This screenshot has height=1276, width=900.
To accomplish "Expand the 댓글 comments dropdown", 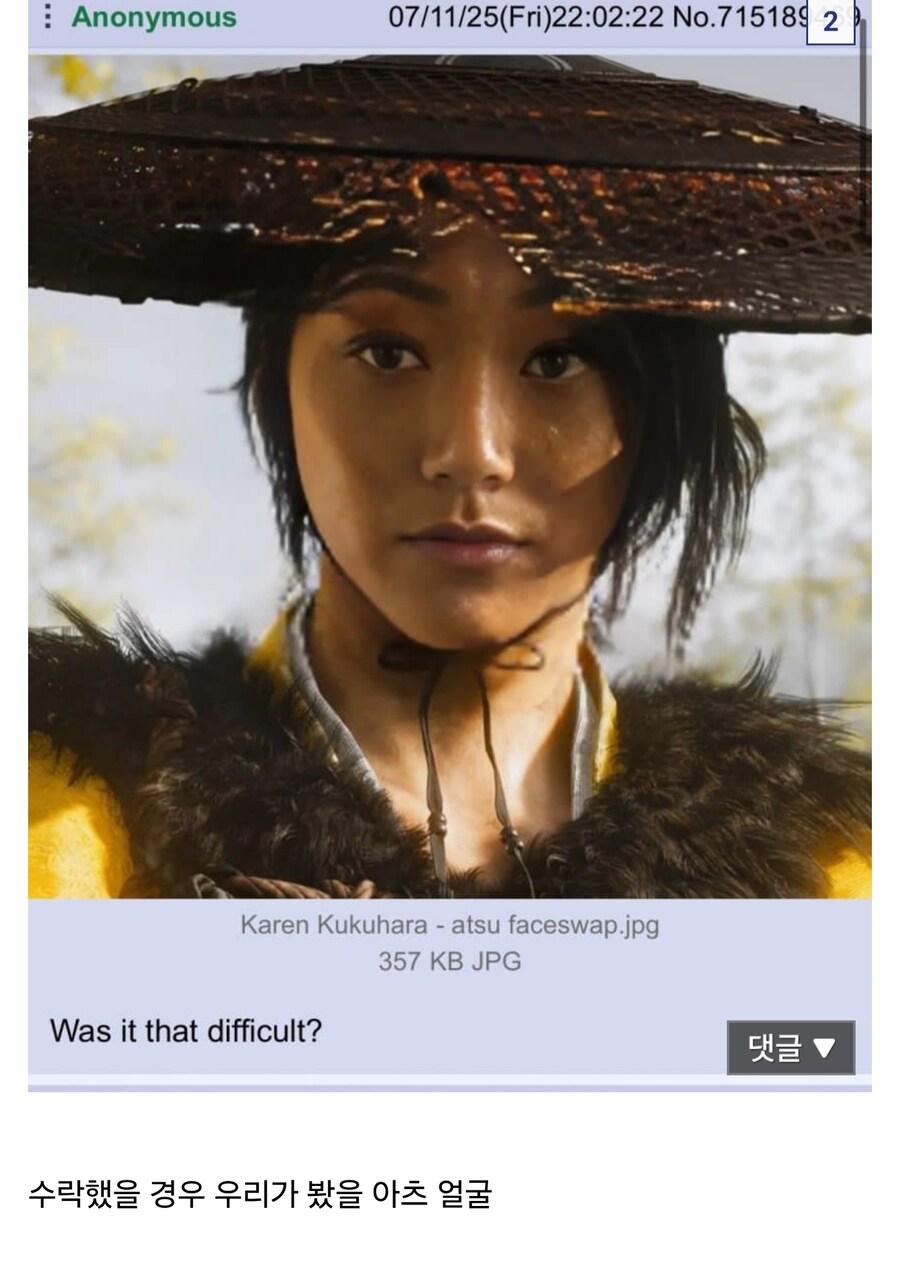I will click(790, 1047).
